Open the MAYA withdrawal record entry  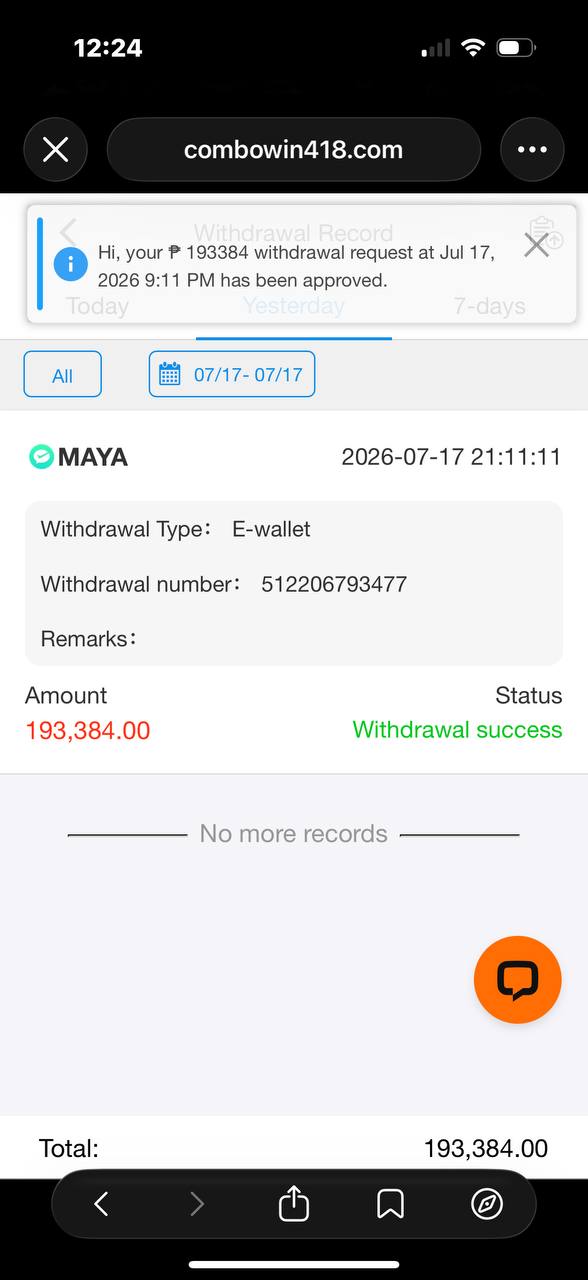tap(294, 592)
